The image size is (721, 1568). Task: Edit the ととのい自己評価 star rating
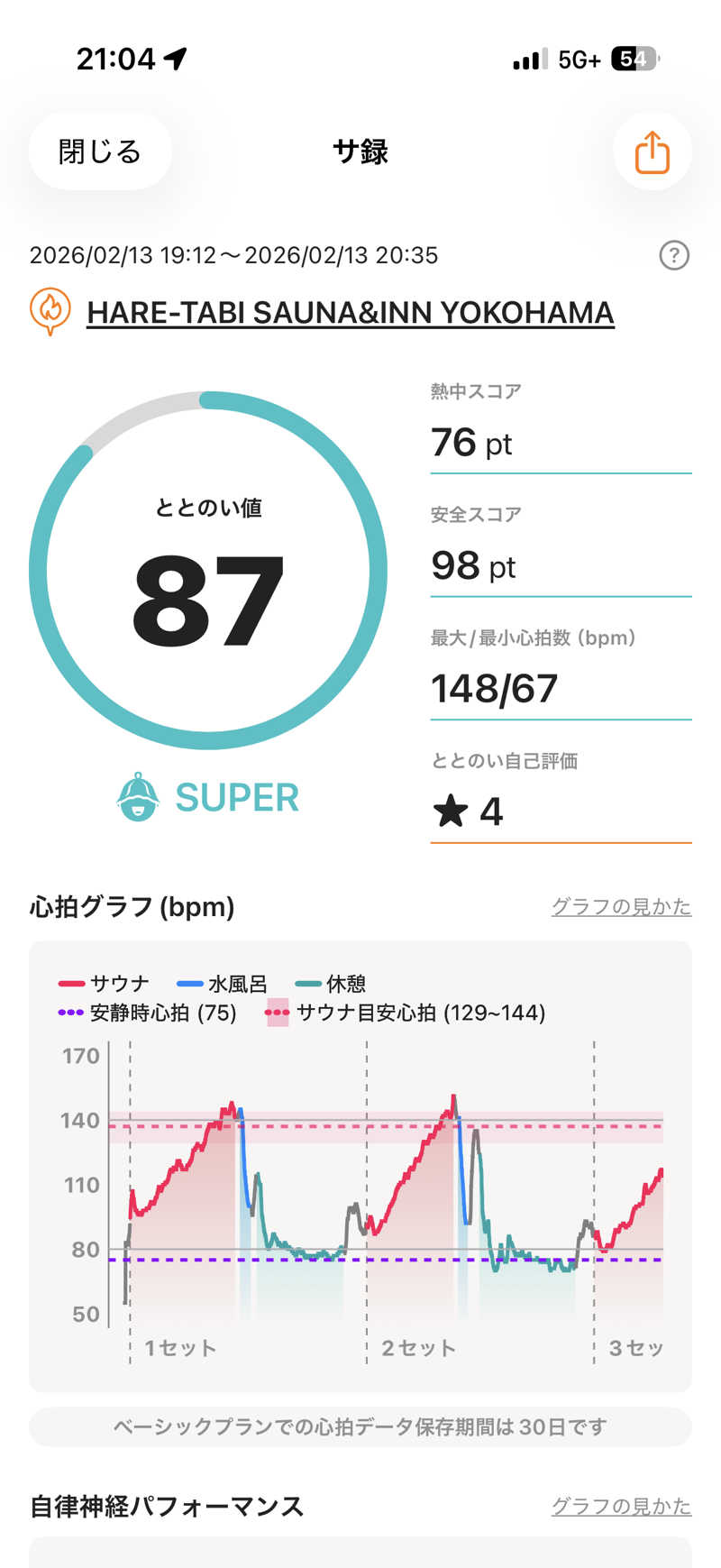coord(559,812)
